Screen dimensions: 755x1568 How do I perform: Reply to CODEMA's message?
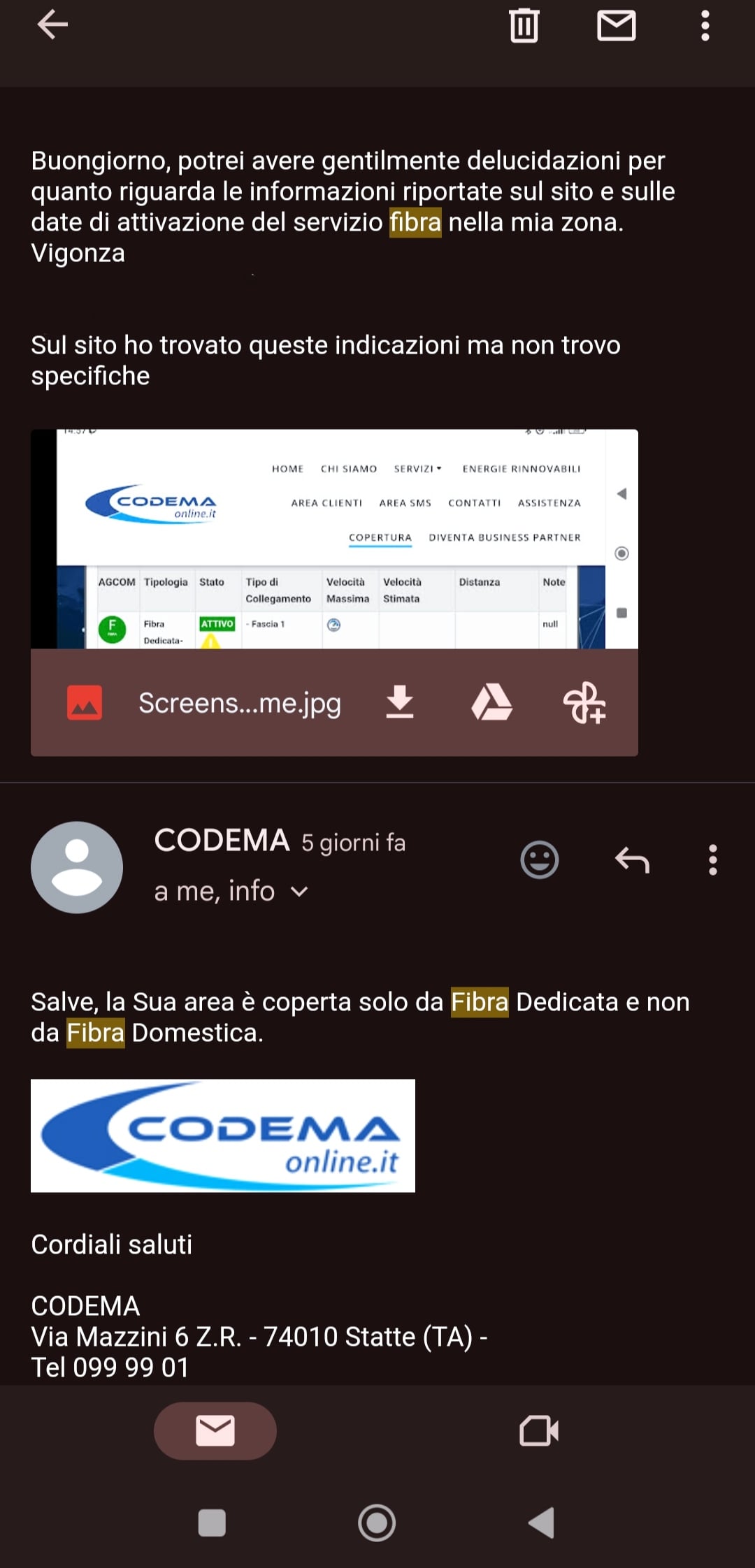tap(632, 860)
